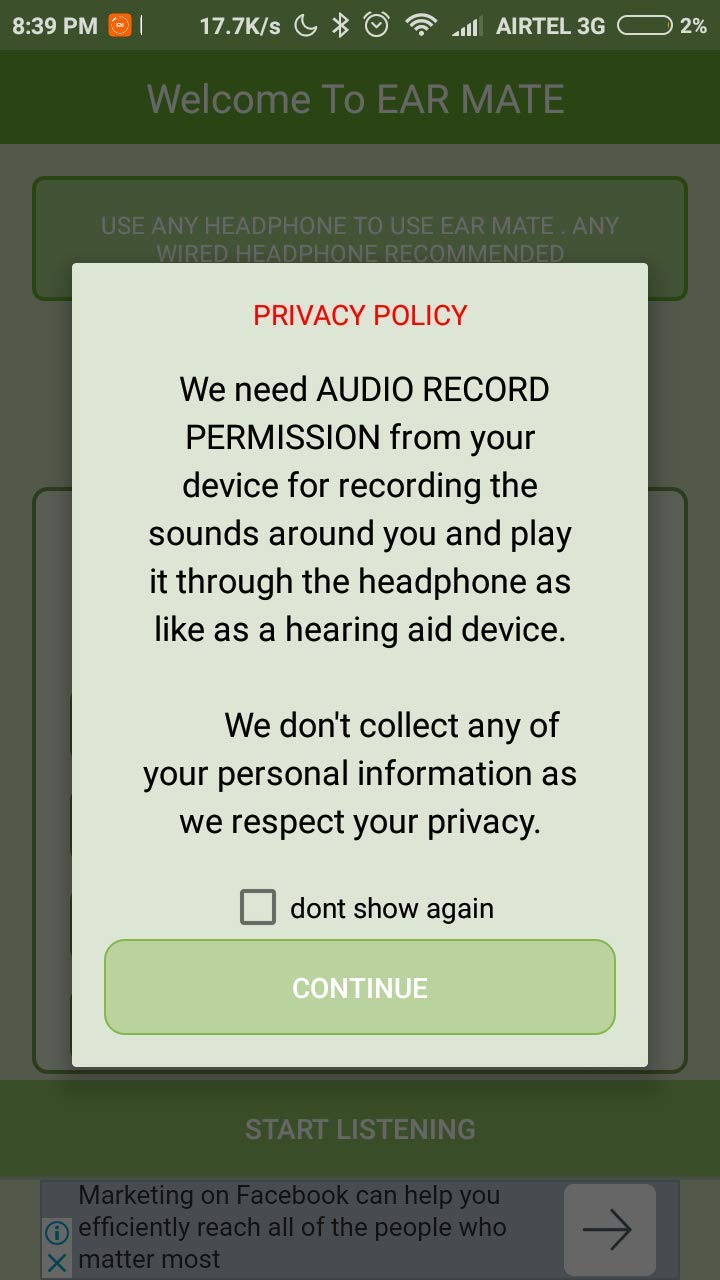Open the Wi-Fi status icon
This screenshot has height=1280, width=720.
pyautogui.click(x=420, y=25)
